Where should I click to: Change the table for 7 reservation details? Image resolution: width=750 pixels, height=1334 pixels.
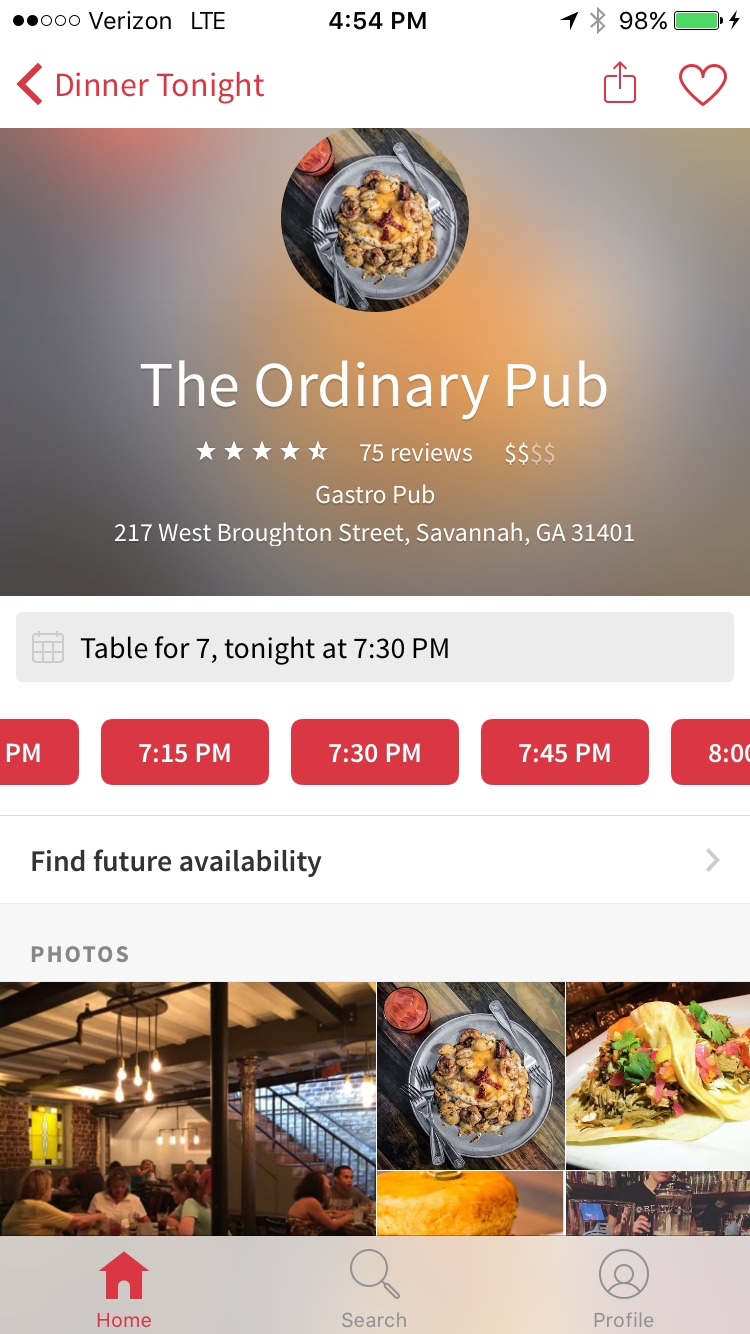click(375, 648)
